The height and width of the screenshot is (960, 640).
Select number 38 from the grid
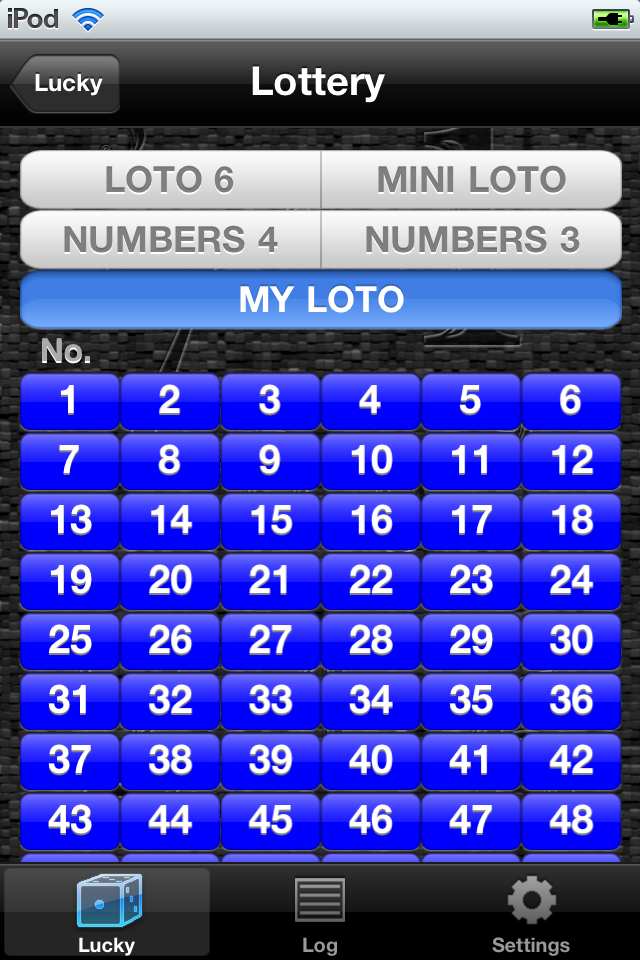tap(170, 762)
